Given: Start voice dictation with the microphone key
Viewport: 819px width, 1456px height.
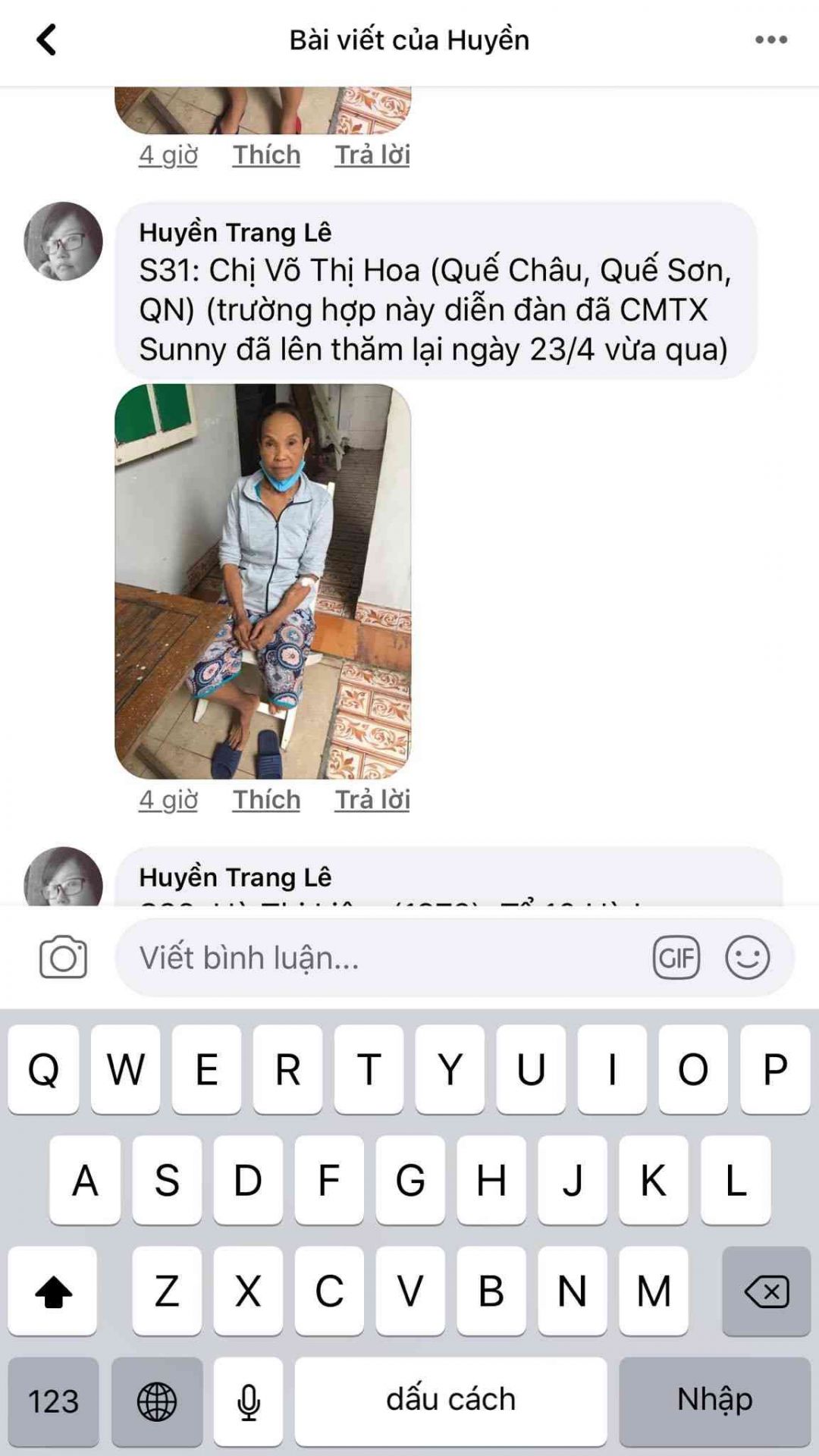Looking at the screenshot, I should click(x=248, y=1401).
